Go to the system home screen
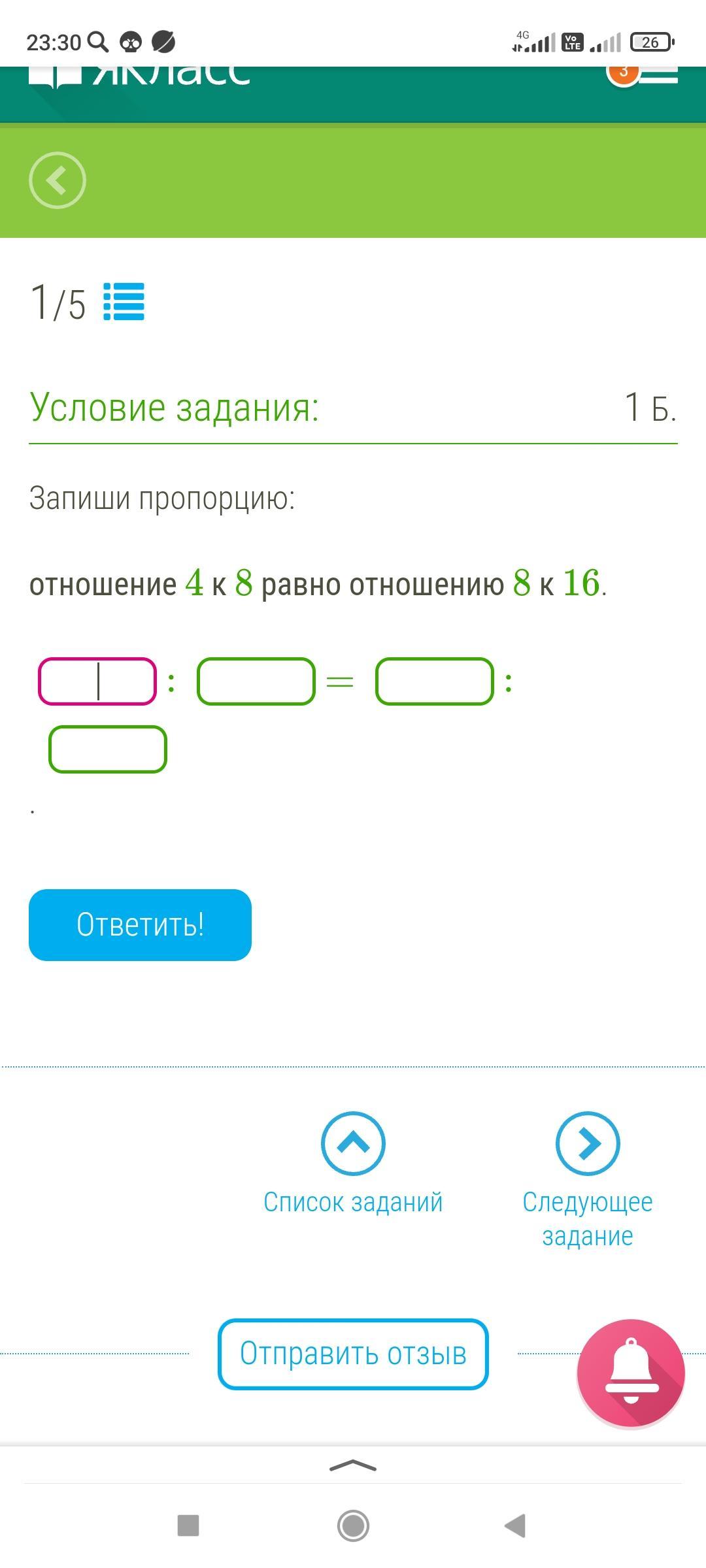 click(353, 1526)
